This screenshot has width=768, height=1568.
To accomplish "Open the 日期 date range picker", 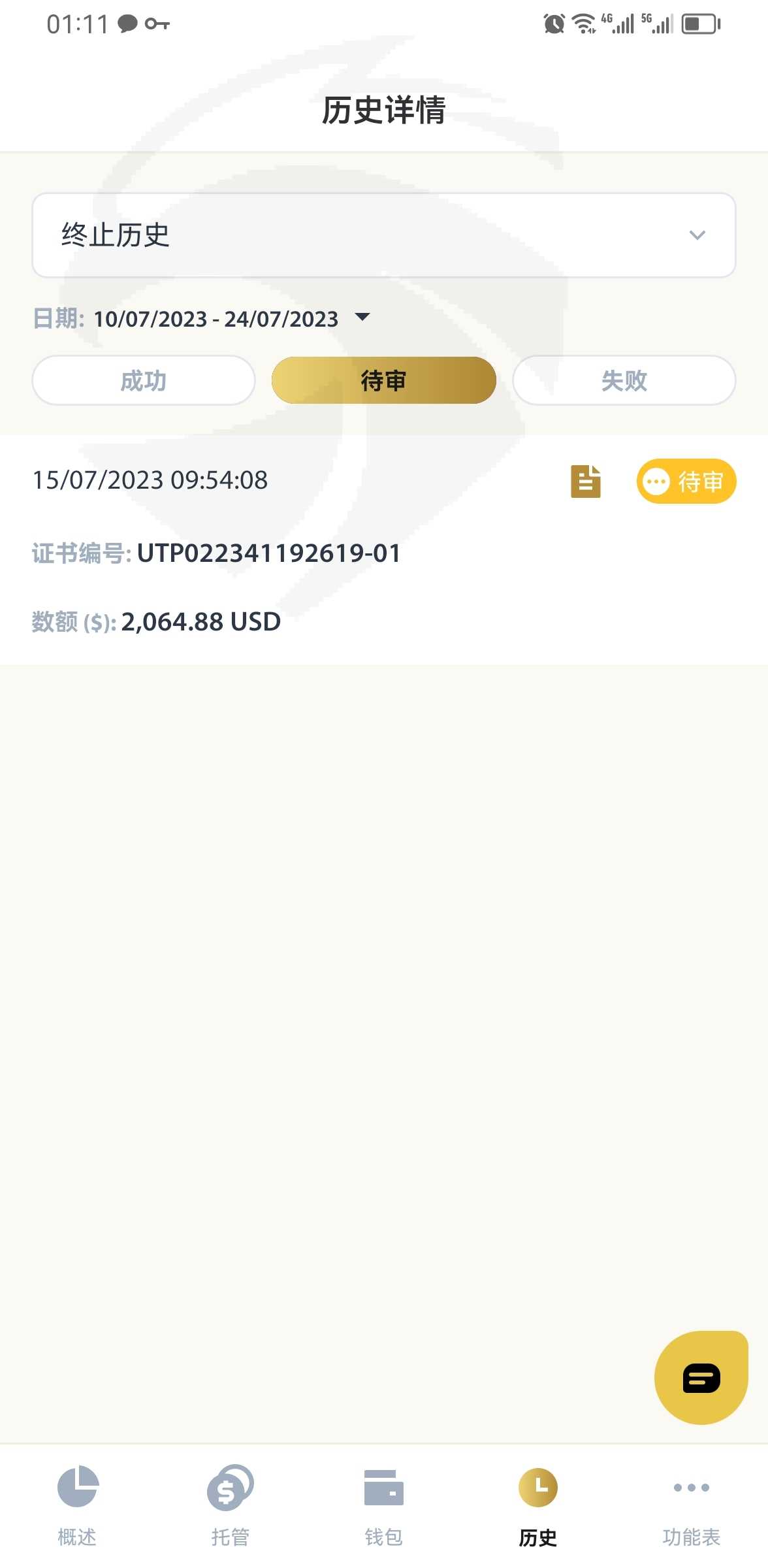I will 202,319.
